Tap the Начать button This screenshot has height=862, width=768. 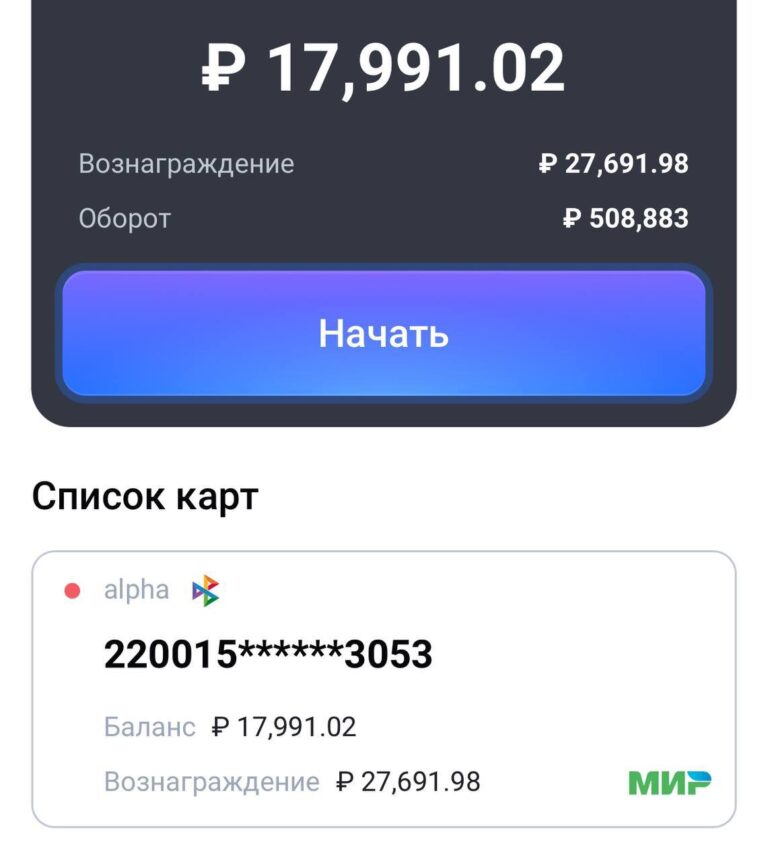coord(384,333)
